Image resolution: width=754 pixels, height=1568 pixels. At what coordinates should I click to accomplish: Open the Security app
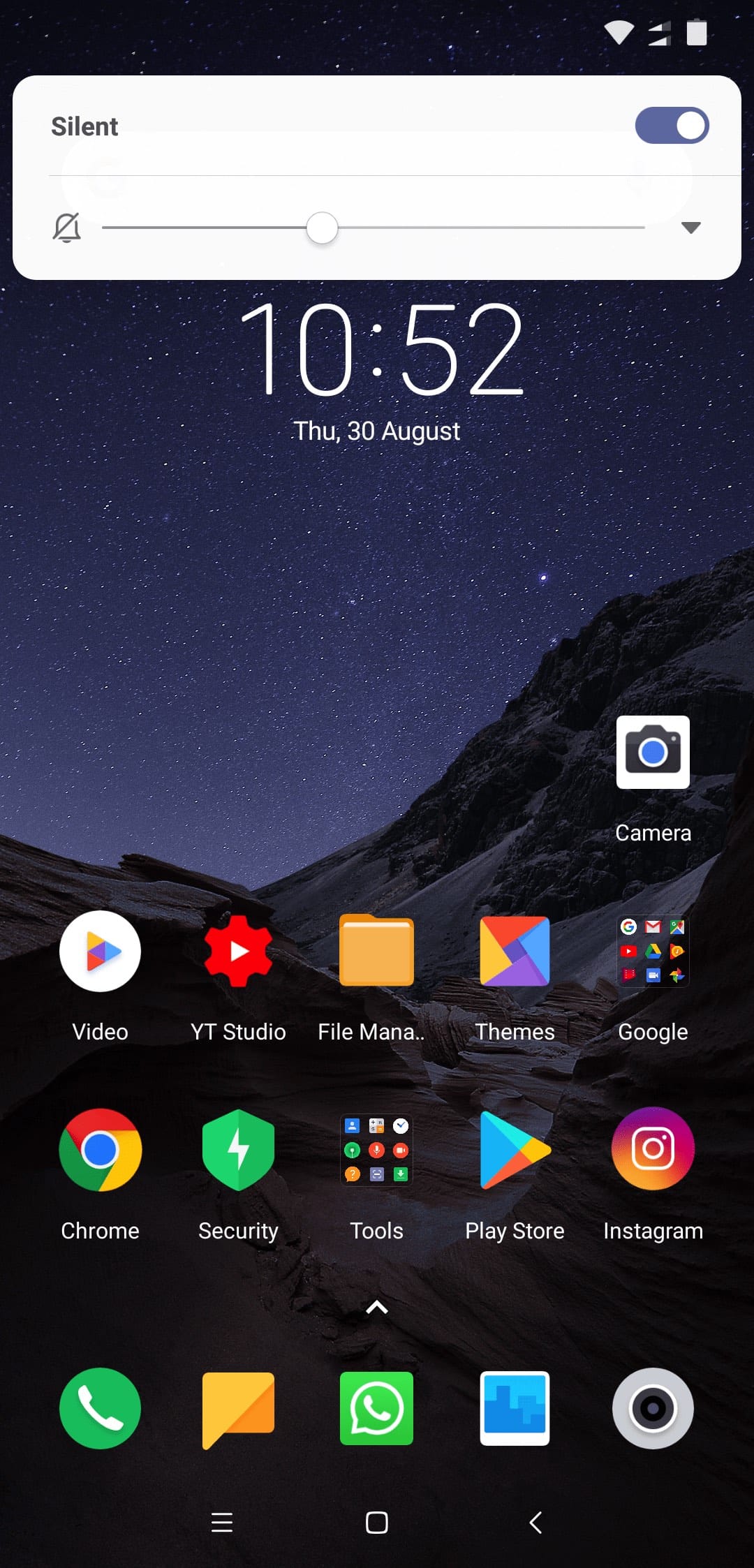click(x=238, y=1150)
